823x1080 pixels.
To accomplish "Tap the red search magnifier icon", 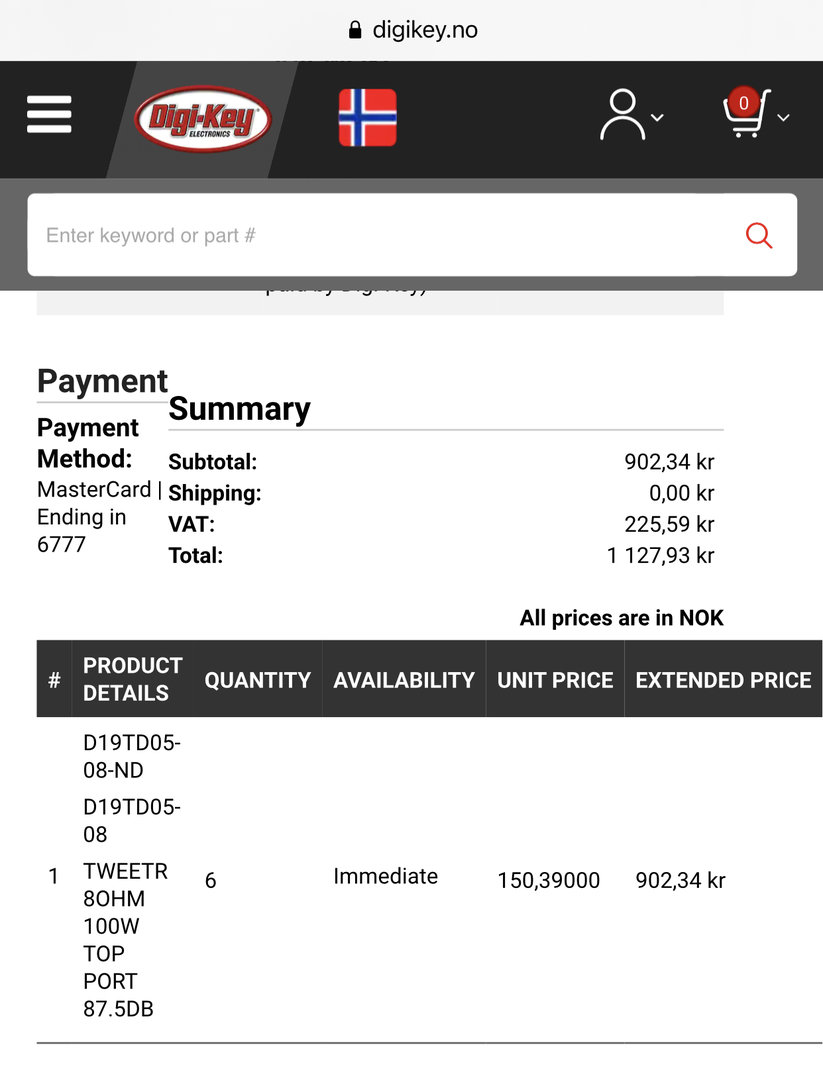I will [759, 236].
